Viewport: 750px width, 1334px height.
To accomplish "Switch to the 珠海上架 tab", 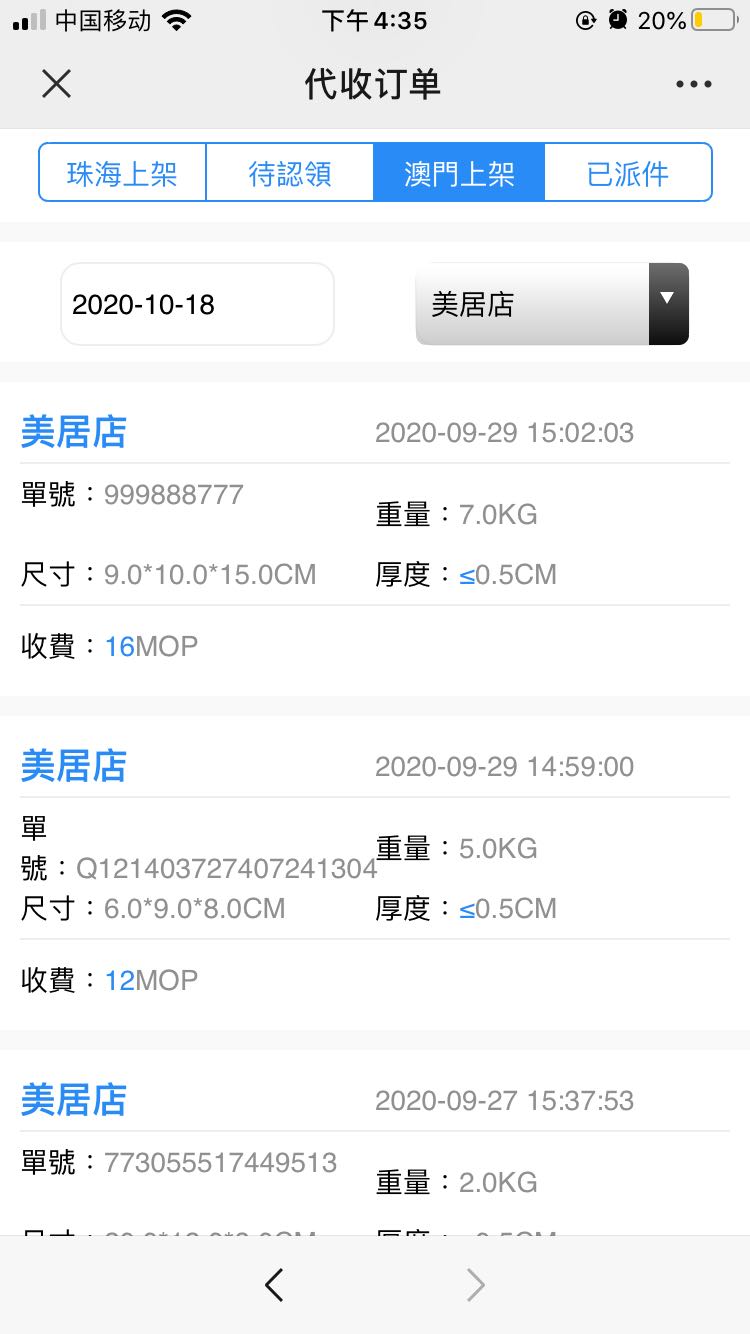I will (x=122, y=173).
